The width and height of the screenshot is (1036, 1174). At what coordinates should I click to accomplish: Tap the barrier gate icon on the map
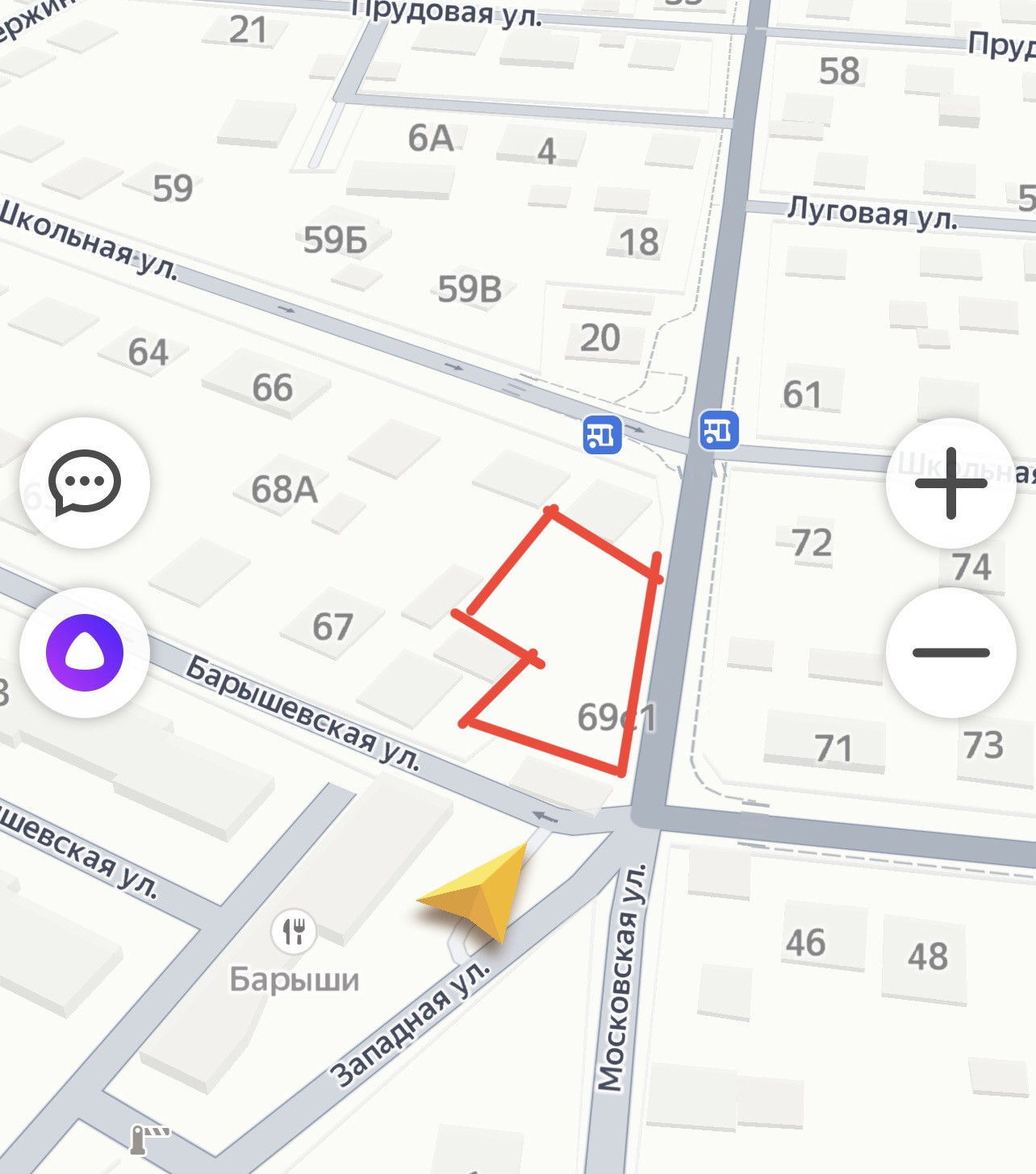pyautogui.click(x=149, y=1138)
